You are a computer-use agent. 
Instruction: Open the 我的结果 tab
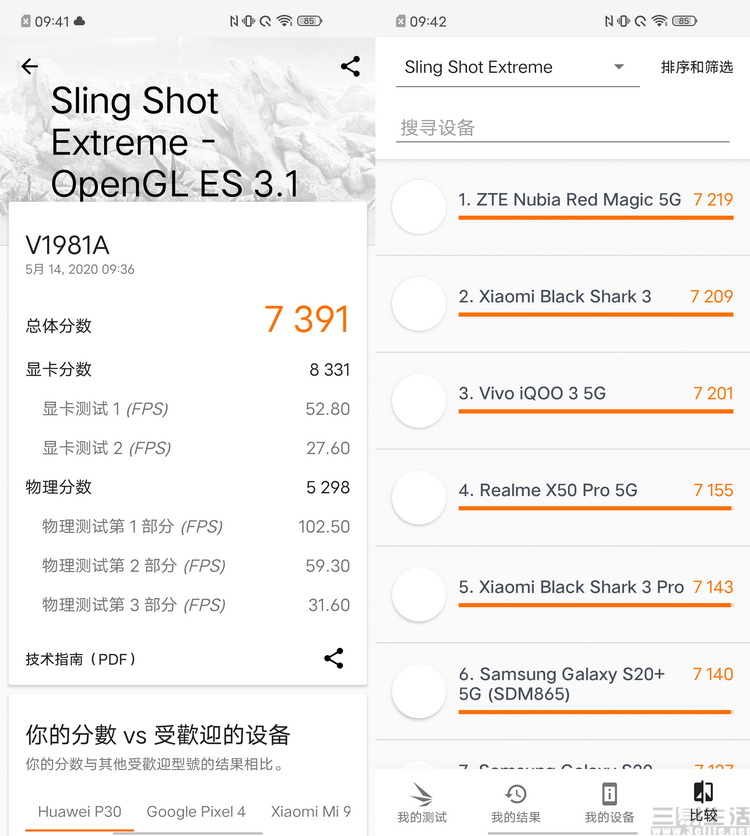pos(516,803)
